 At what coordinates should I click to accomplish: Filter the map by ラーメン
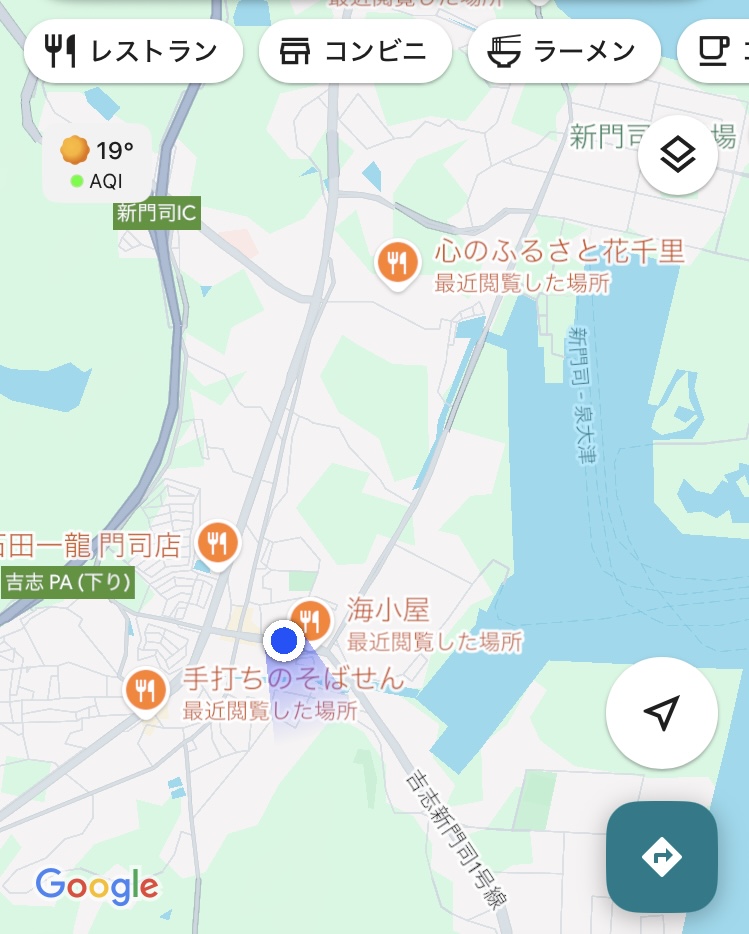(x=563, y=51)
